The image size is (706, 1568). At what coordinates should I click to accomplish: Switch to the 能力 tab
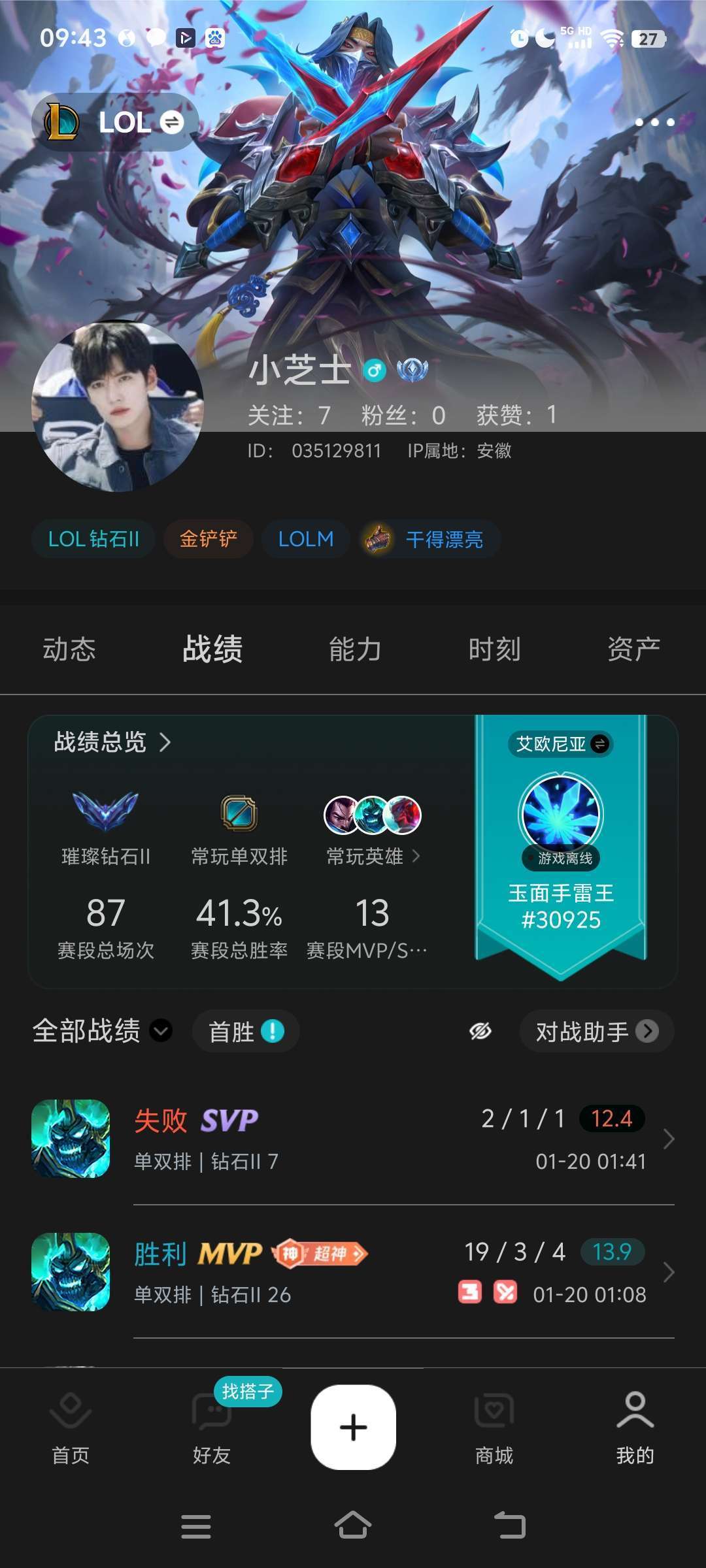(353, 647)
